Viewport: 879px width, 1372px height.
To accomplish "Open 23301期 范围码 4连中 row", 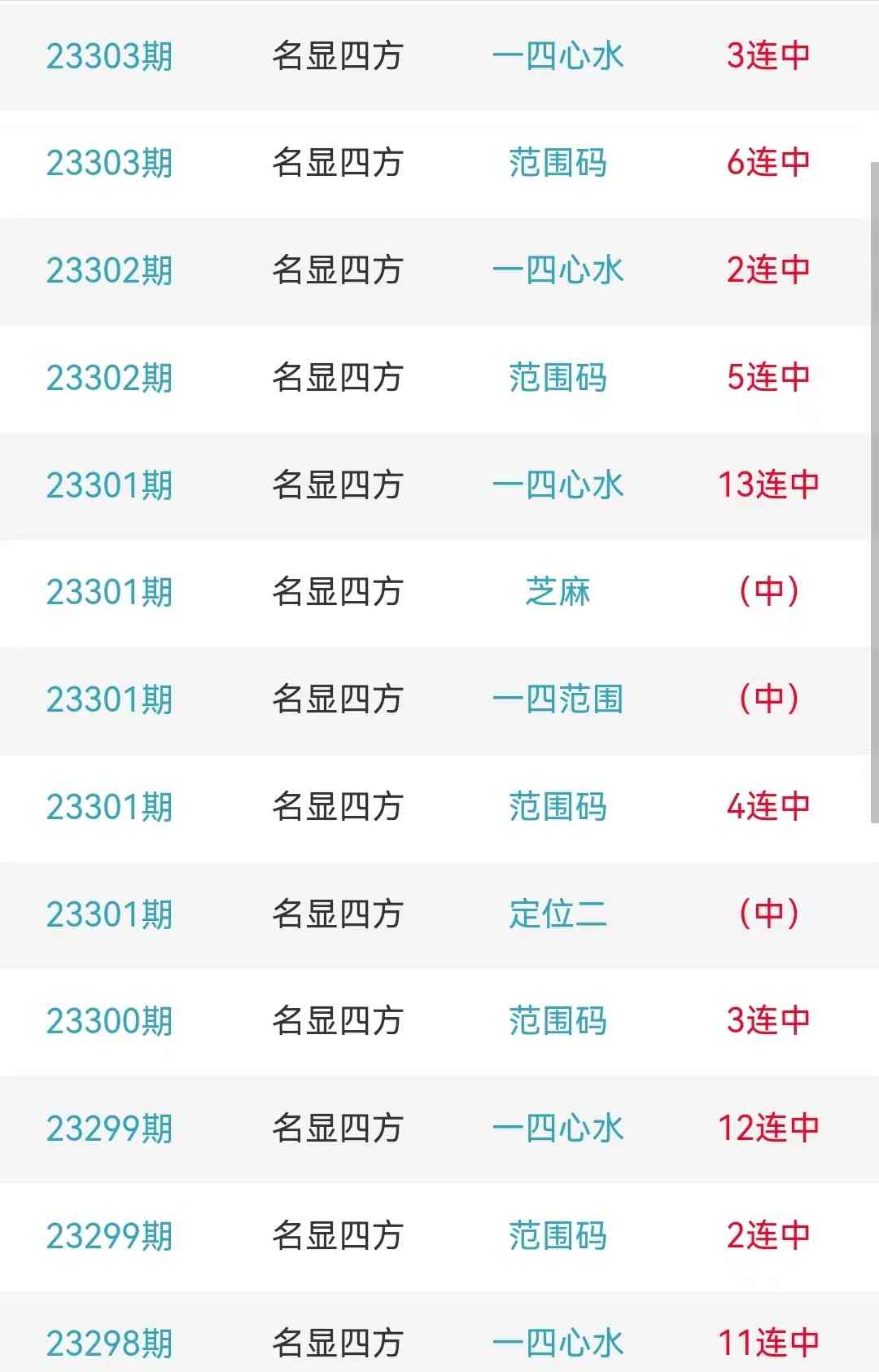I will click(558, 807).
